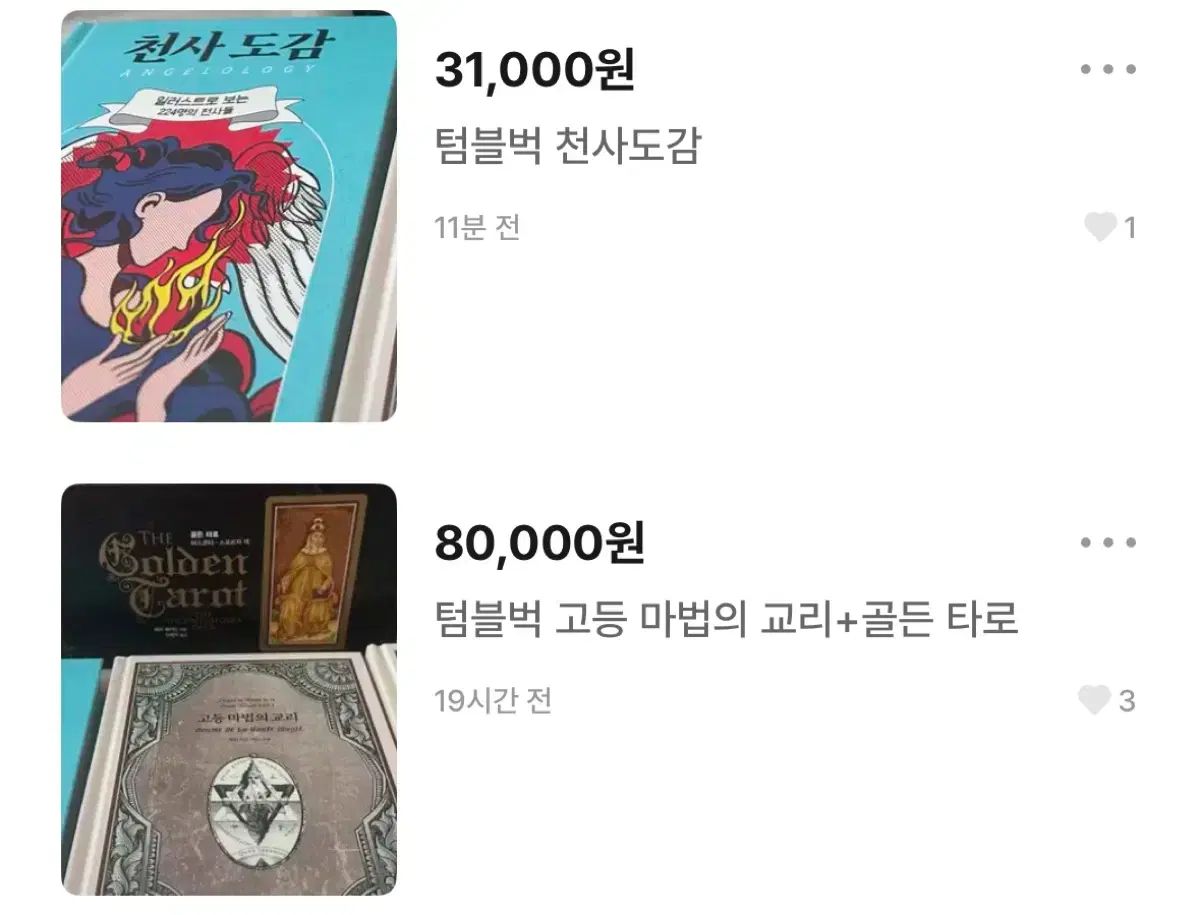Viewport: 1200px width, 915px height.
Task: Open overflow menu for the 80,000원 listing
Action: click(1108, 543)
